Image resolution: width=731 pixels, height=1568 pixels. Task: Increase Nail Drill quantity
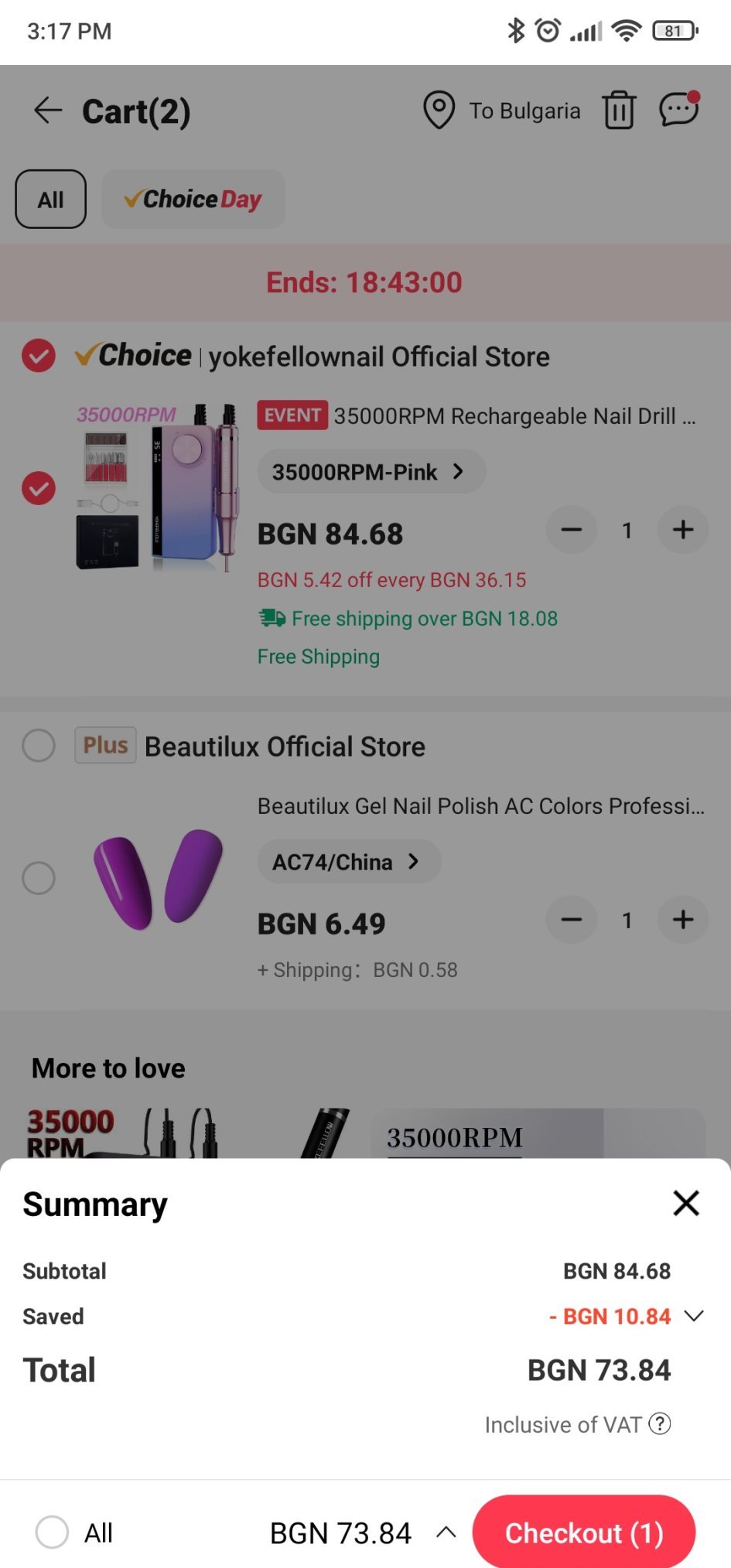(x=682, y=530)
